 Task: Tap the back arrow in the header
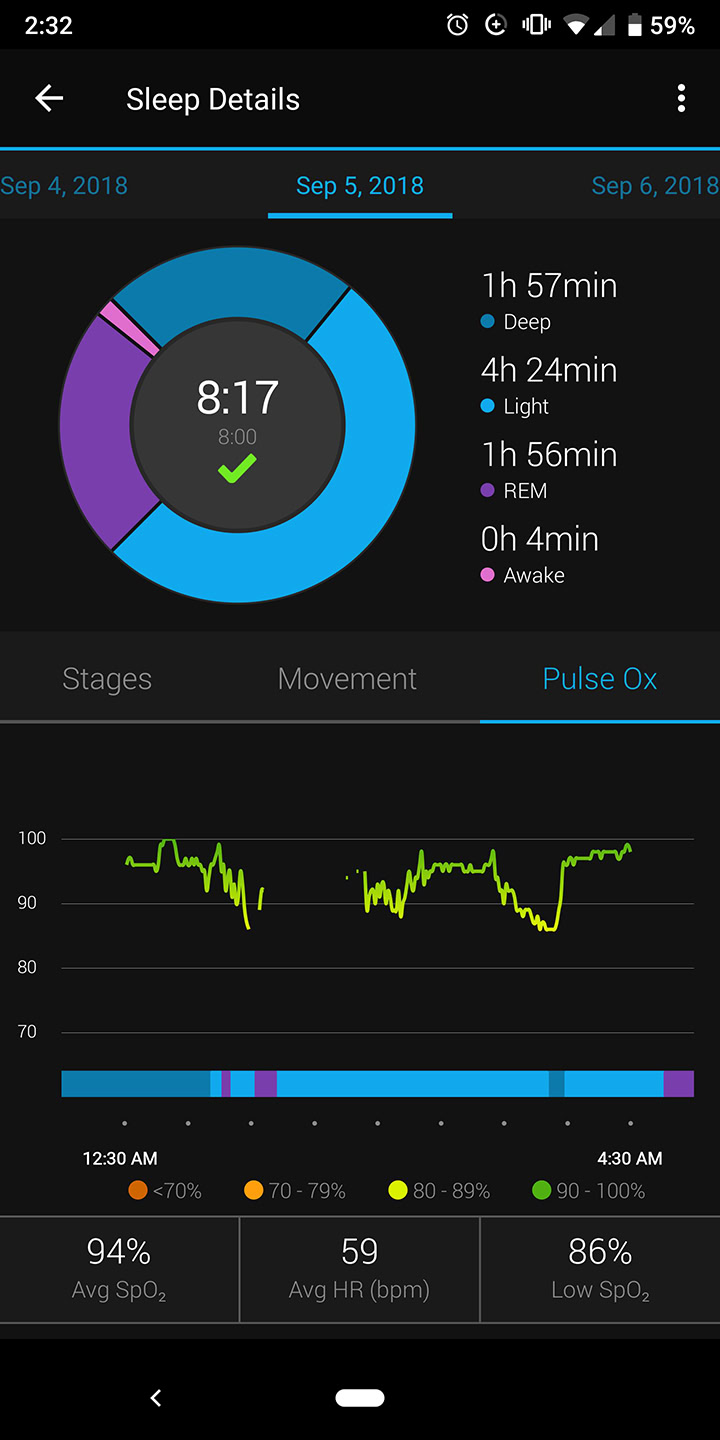(x=48, y=98)
